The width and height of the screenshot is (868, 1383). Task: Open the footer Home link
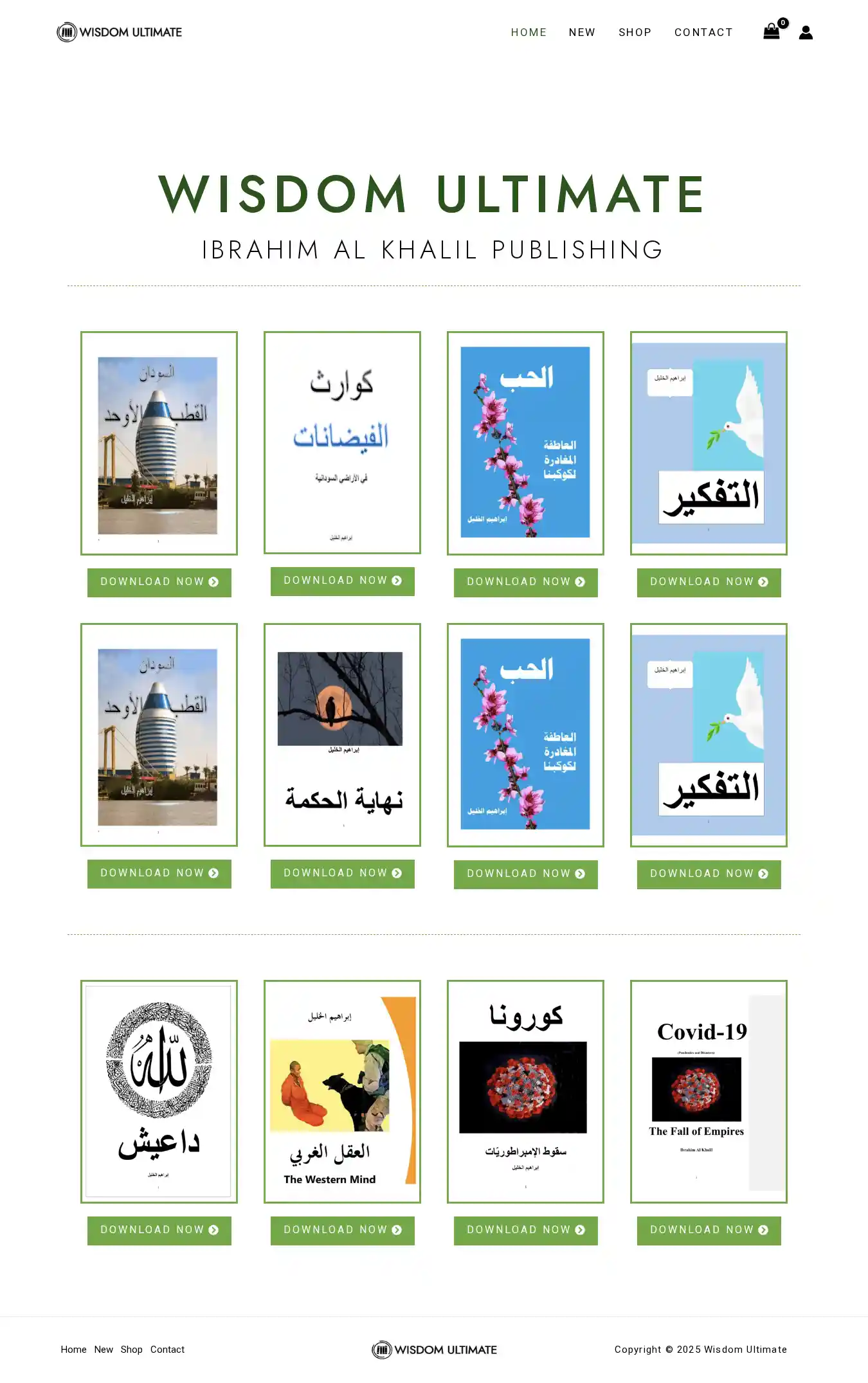[73, 1350]
